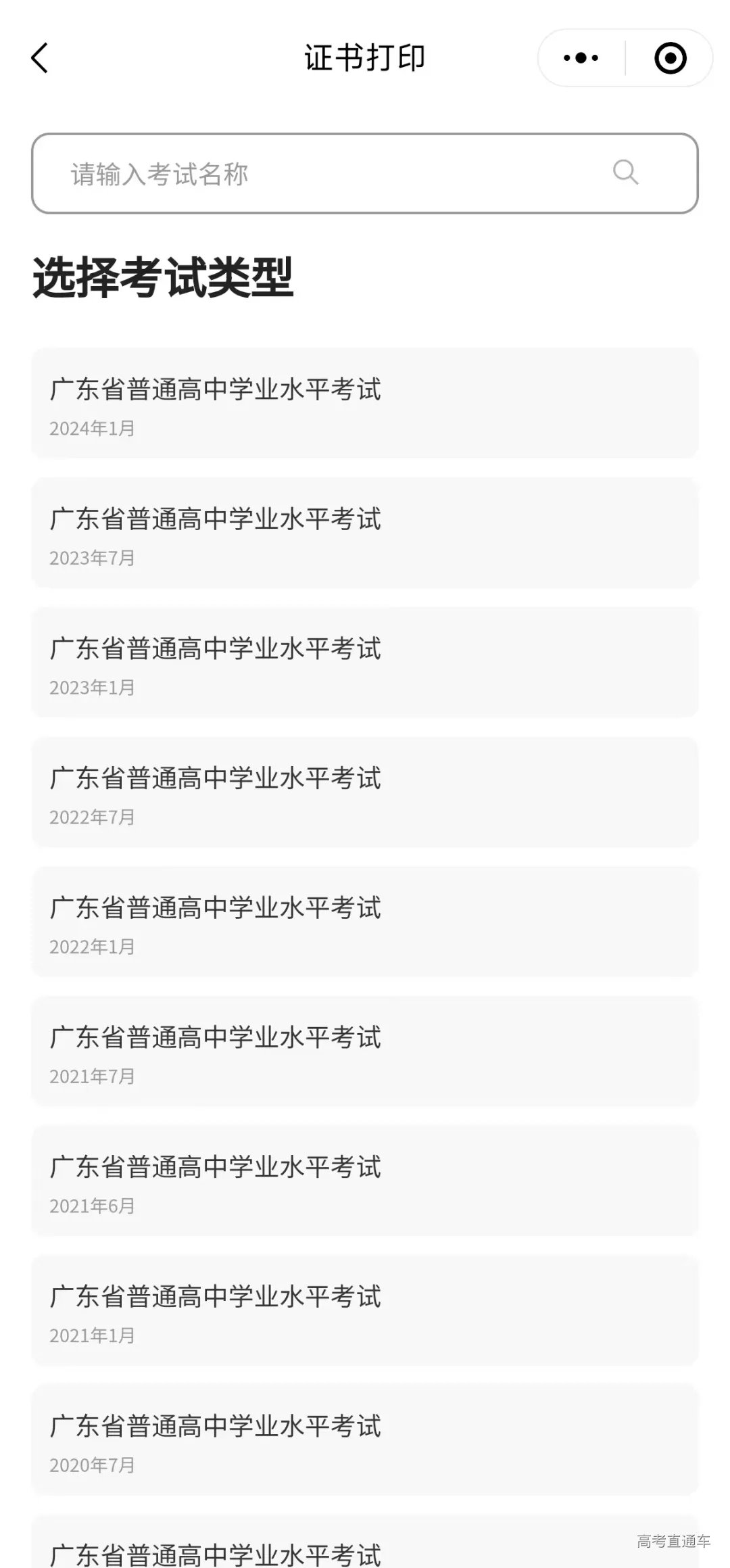Image resolution: width=730 pixels, height=1568 pixels.
Task: Click the search magnifier icon
Action: [x=624, y=173]
